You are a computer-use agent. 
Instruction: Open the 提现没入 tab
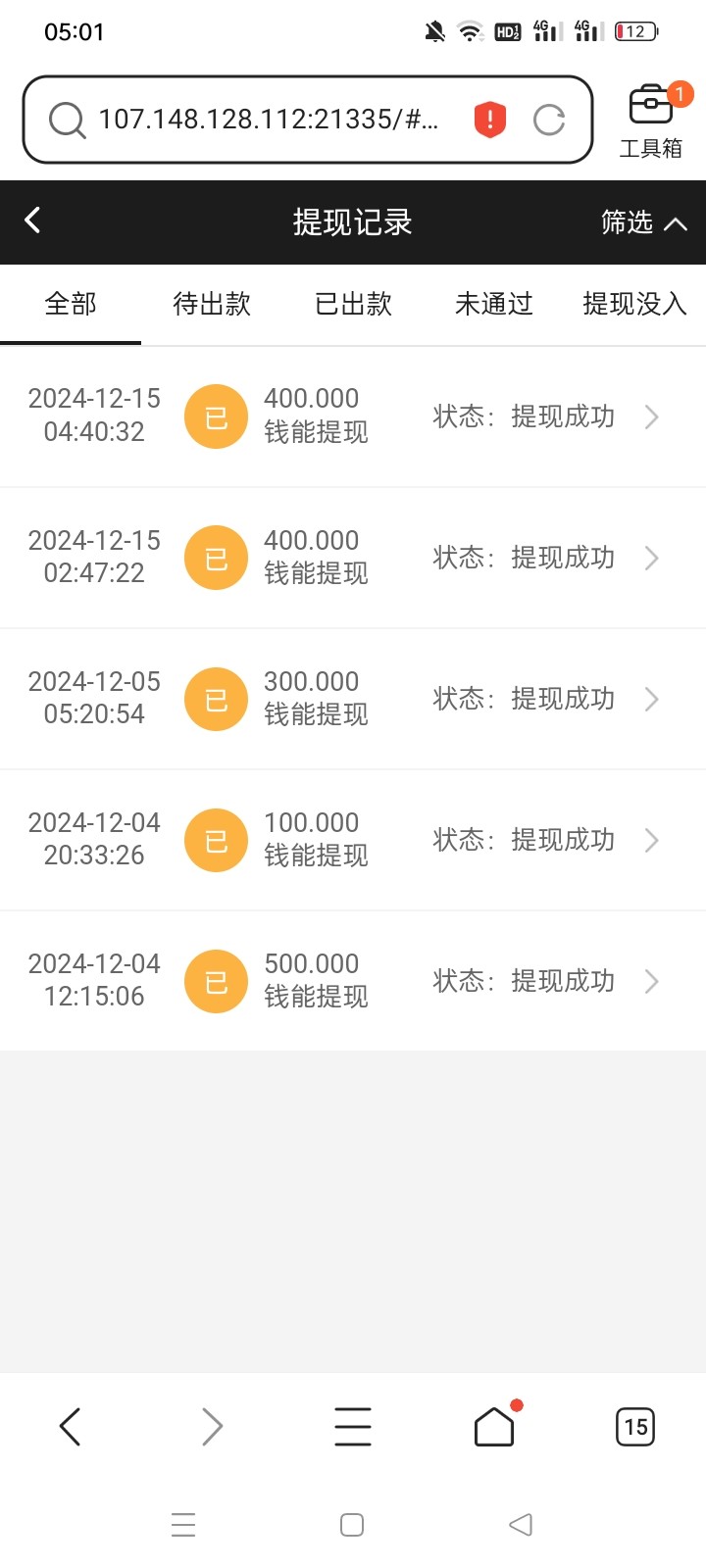click(634, 304)
